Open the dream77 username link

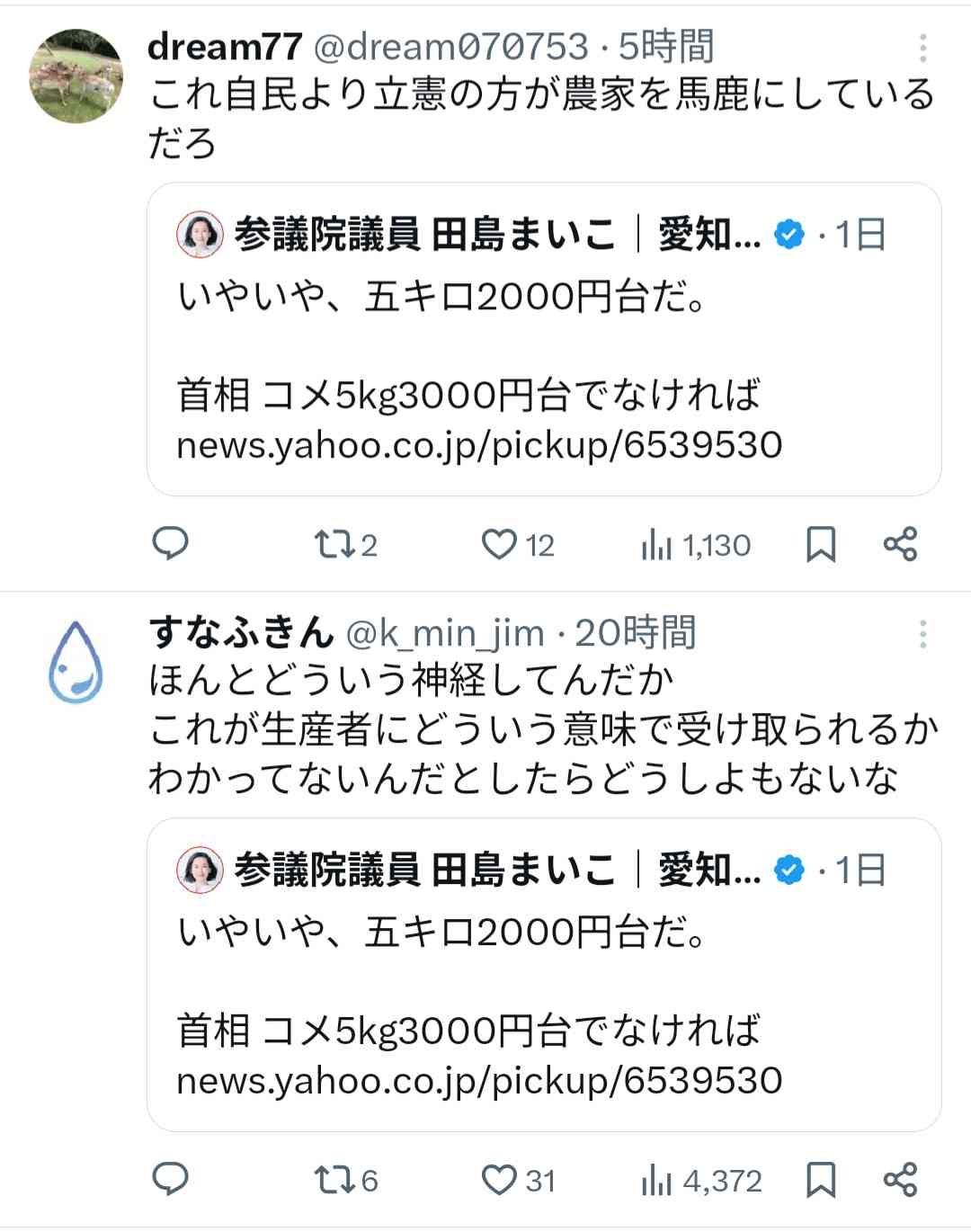225,48
